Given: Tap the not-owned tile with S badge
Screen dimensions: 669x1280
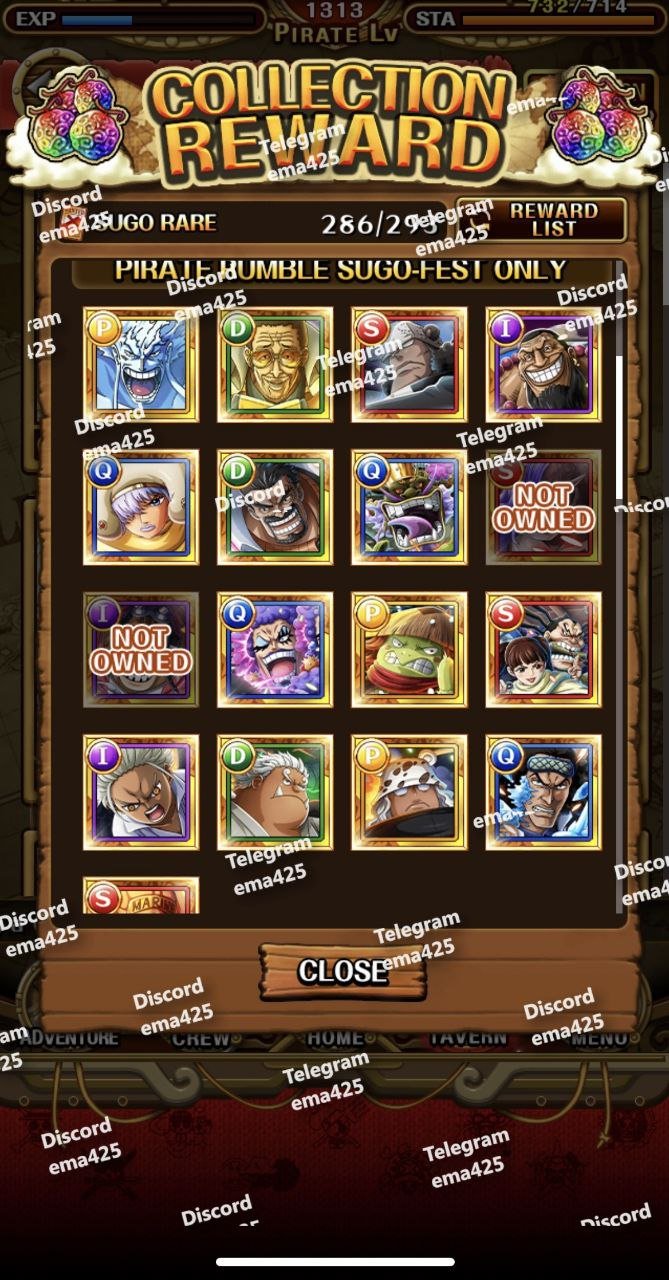Looking at the screenshot, I should [544, 507].
